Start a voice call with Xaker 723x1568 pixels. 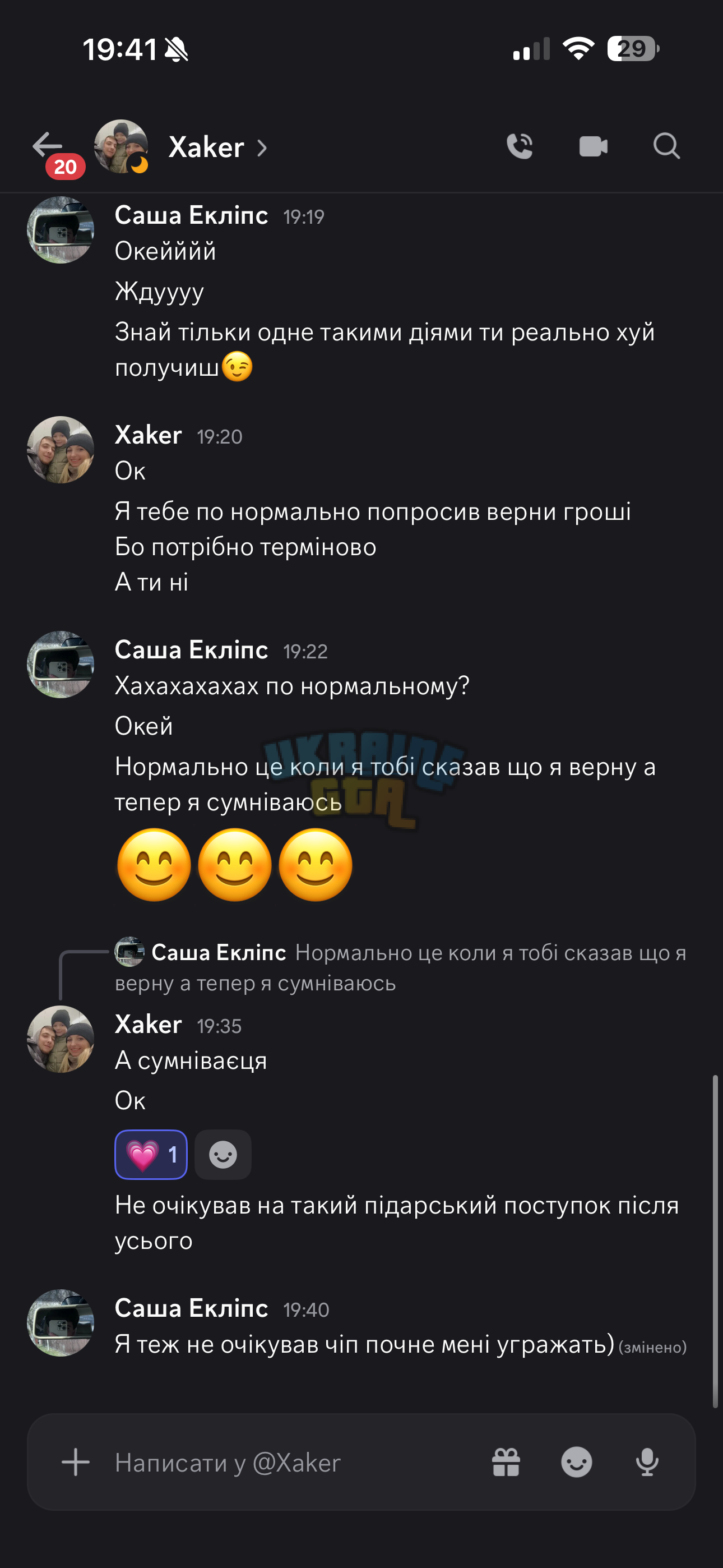coord(520,146)
